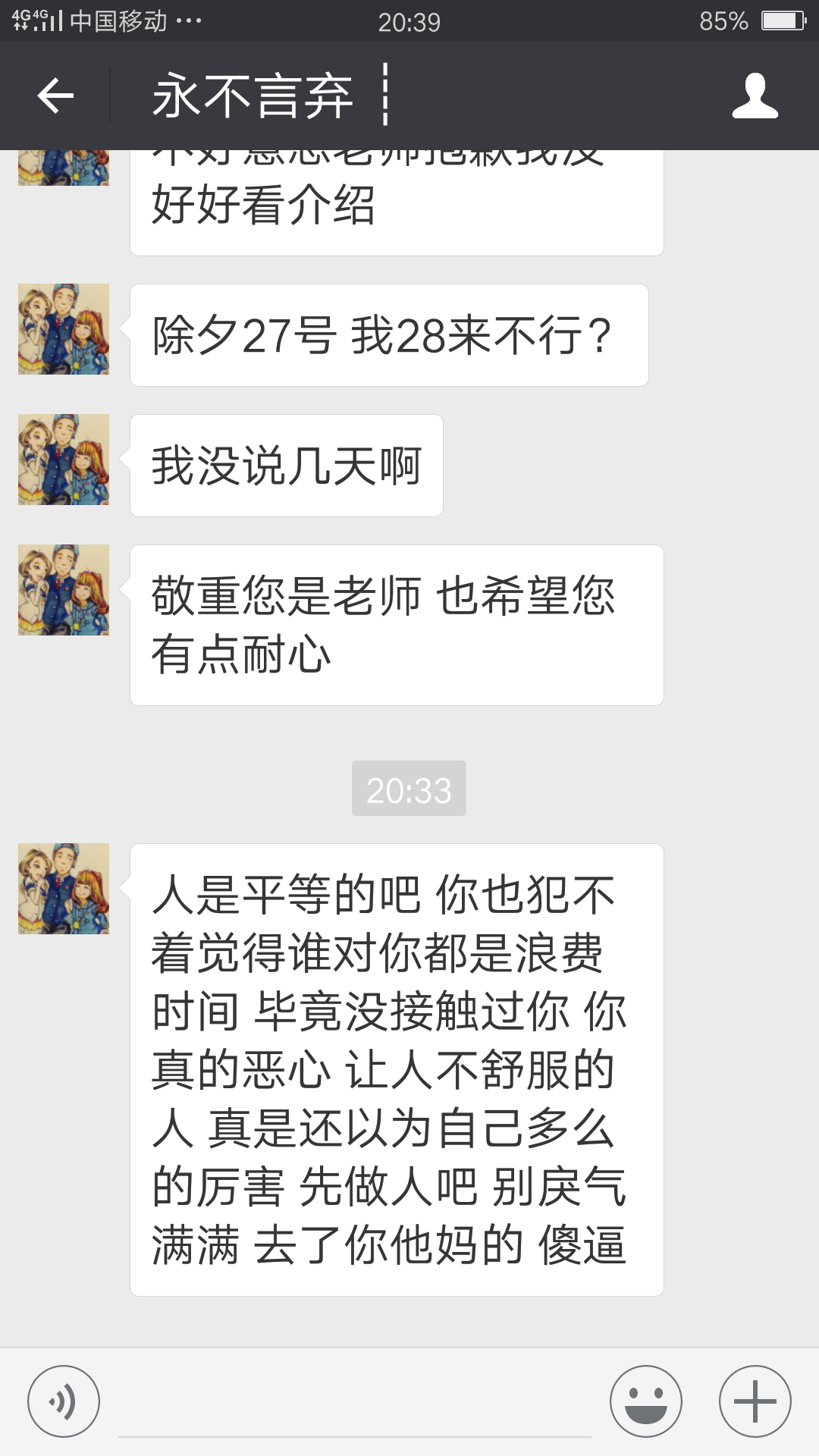Open chat info via profile icon

755,96
